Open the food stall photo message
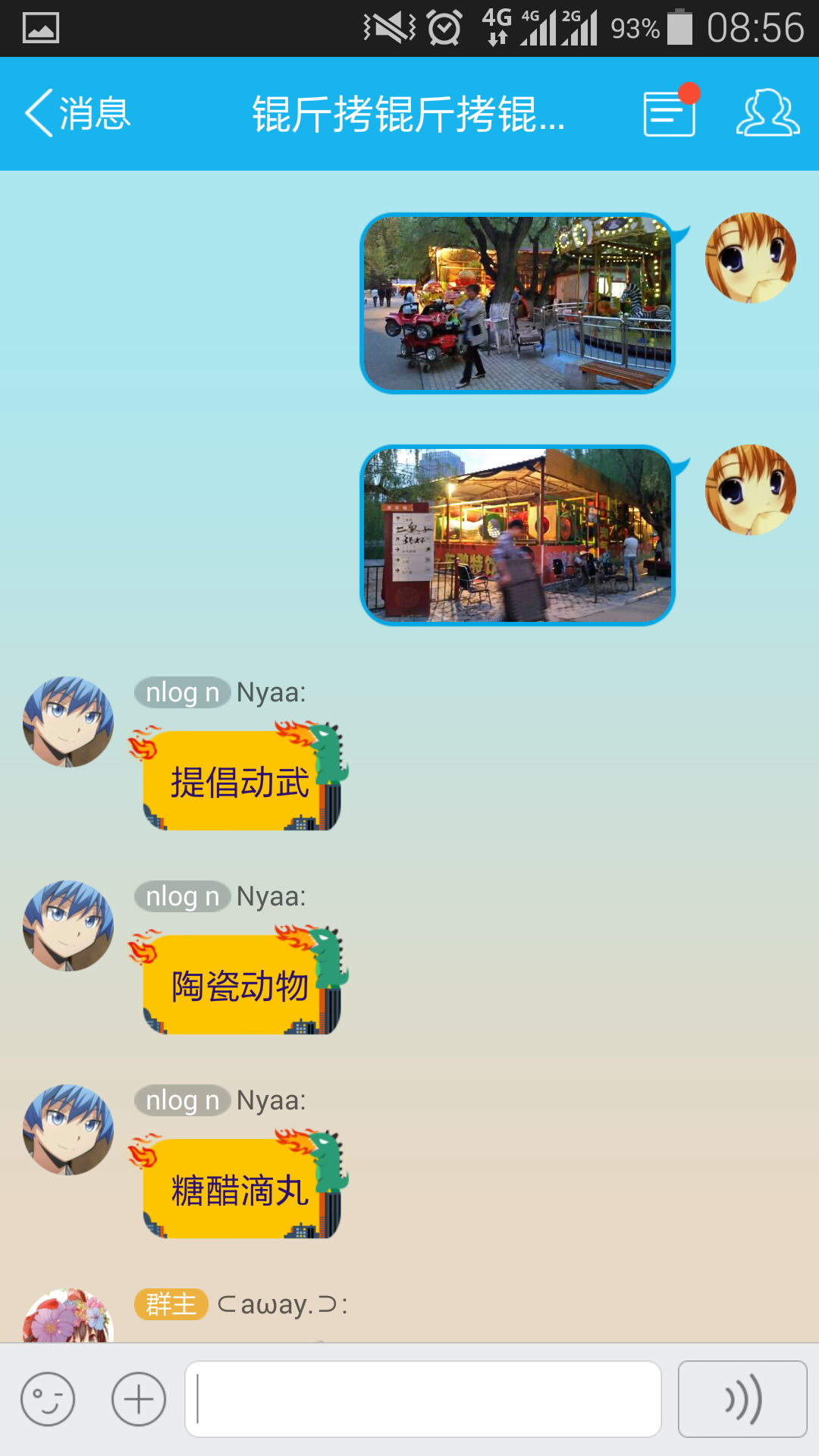Viewport: 819px width, 1456px height. point(517,535)
